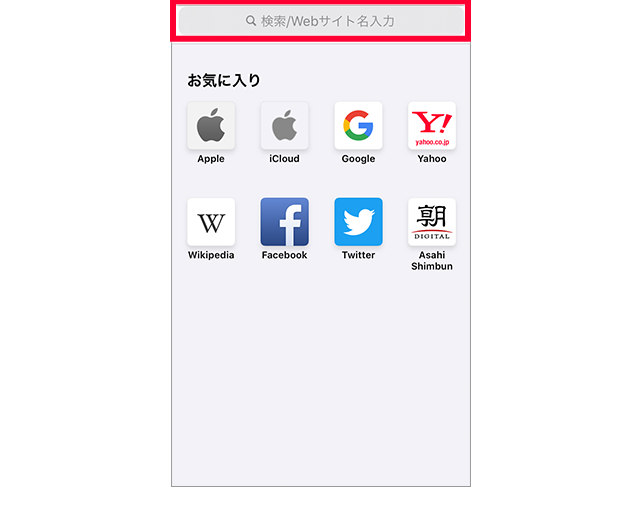Open the Apple favorite
Viewport: 640px width, 516px height.
(211, 126)
